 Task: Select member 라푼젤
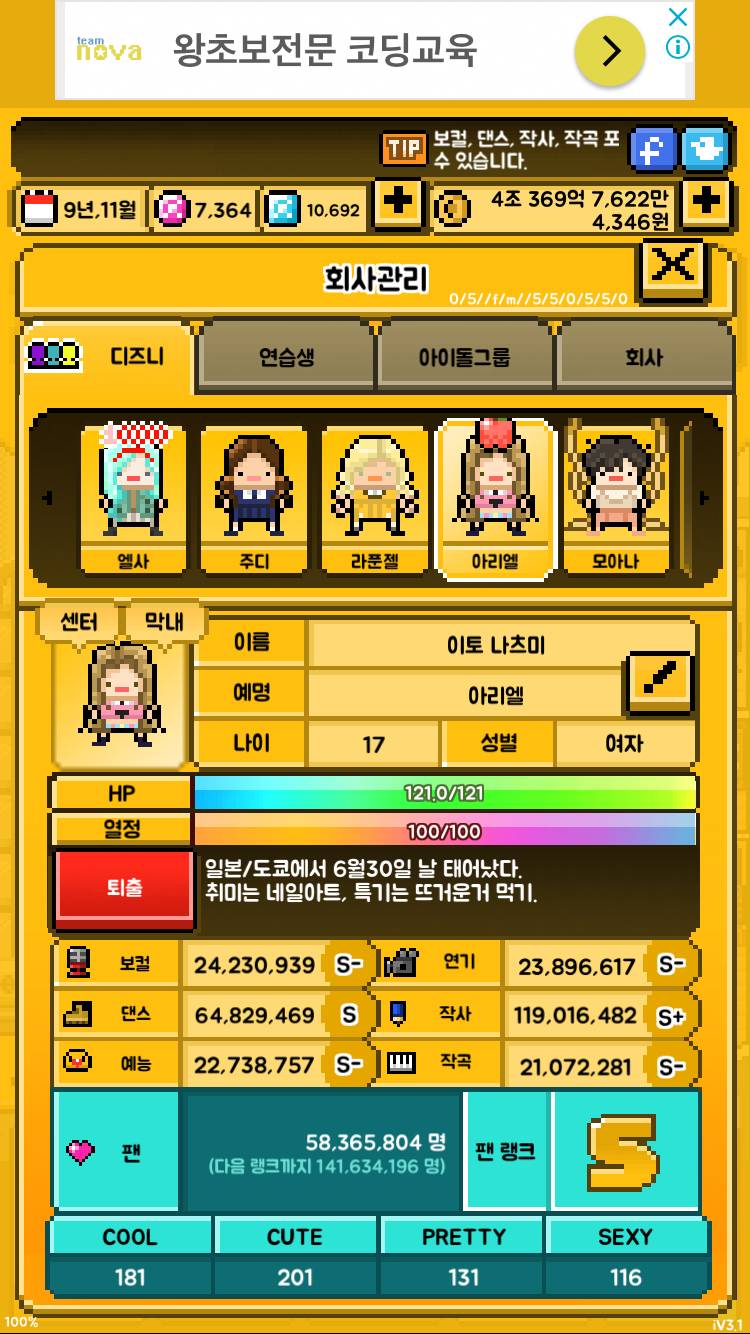[x=375, y=500]
